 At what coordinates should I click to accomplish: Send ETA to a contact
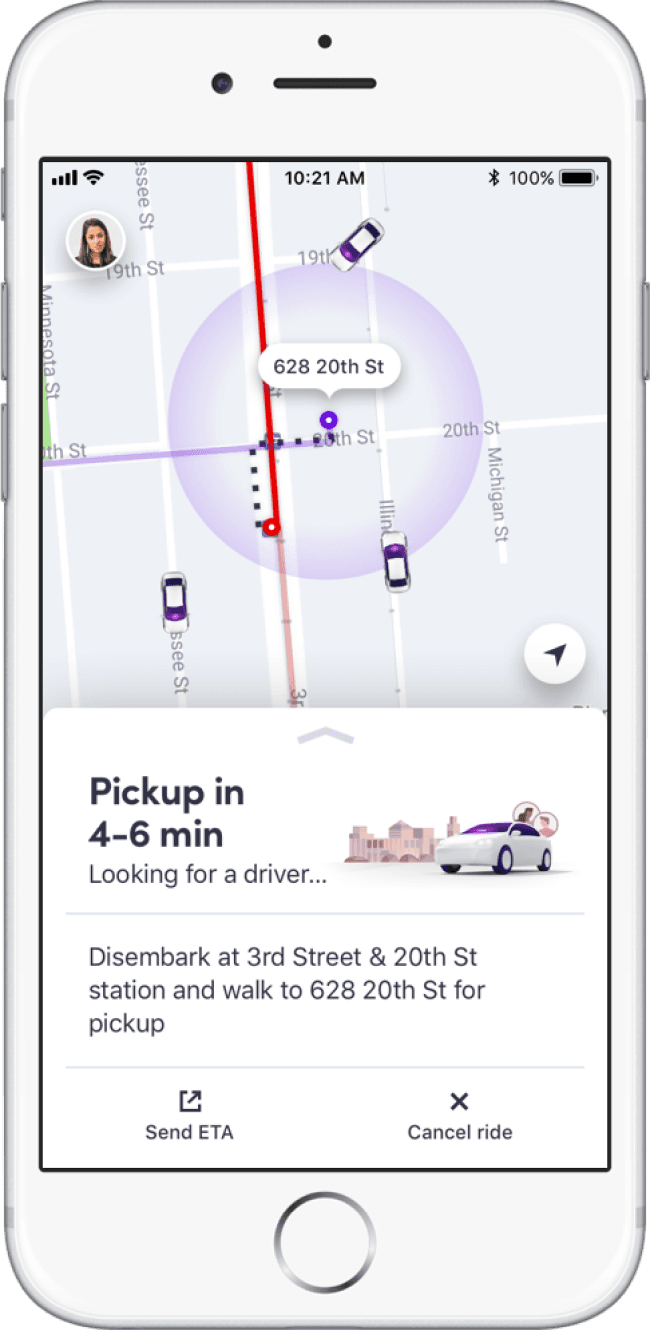(189, 1115)
